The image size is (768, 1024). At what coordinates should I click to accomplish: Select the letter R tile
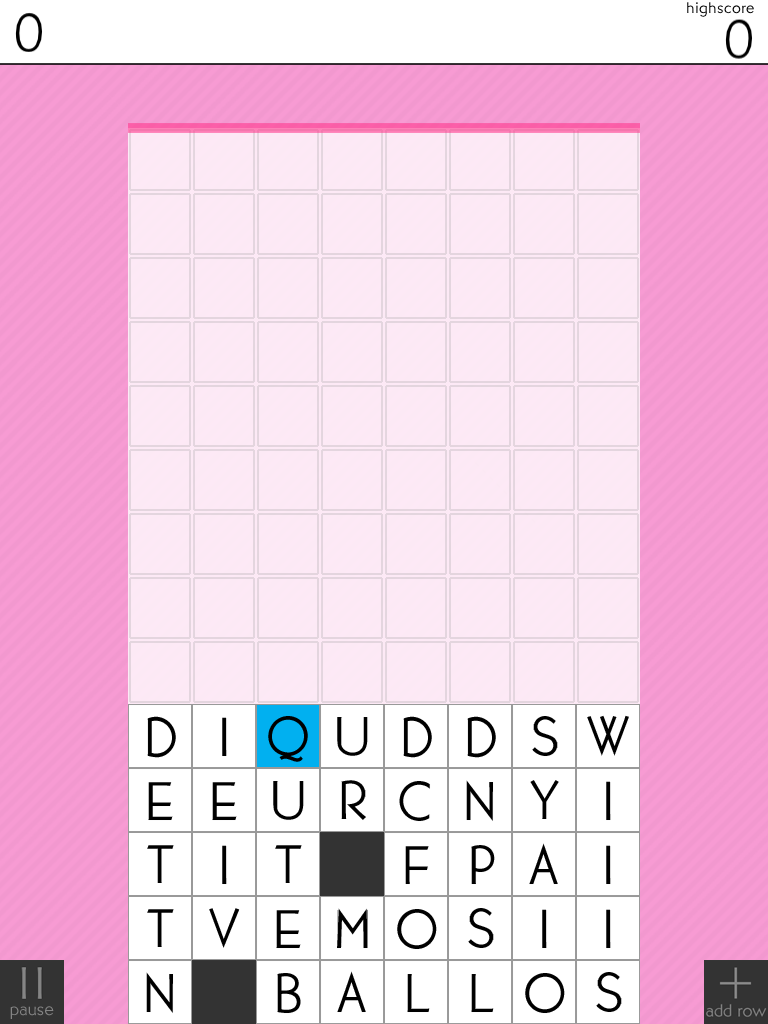pos(352,801)
